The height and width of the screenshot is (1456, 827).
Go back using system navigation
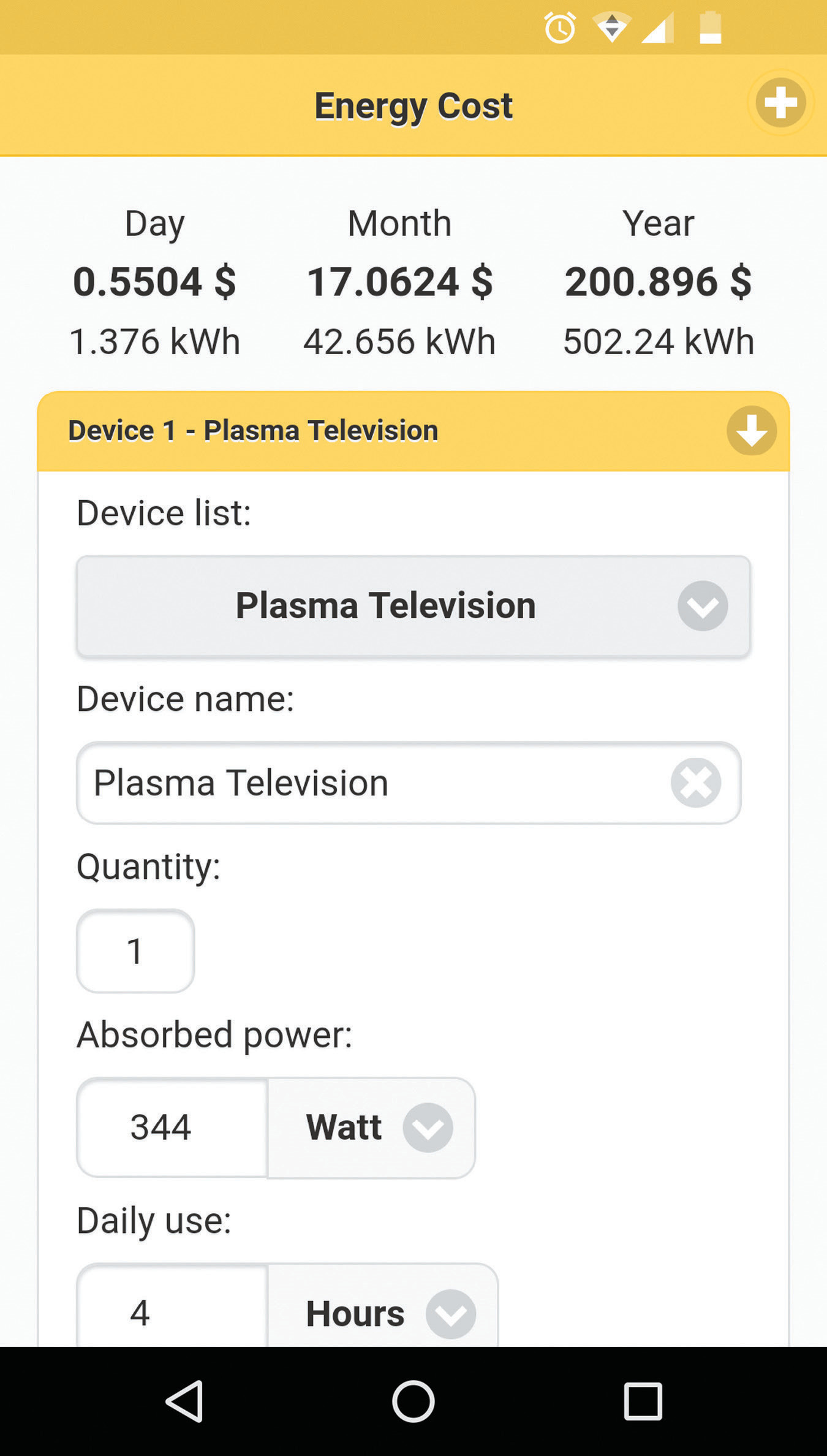(x=184, y=1401)
